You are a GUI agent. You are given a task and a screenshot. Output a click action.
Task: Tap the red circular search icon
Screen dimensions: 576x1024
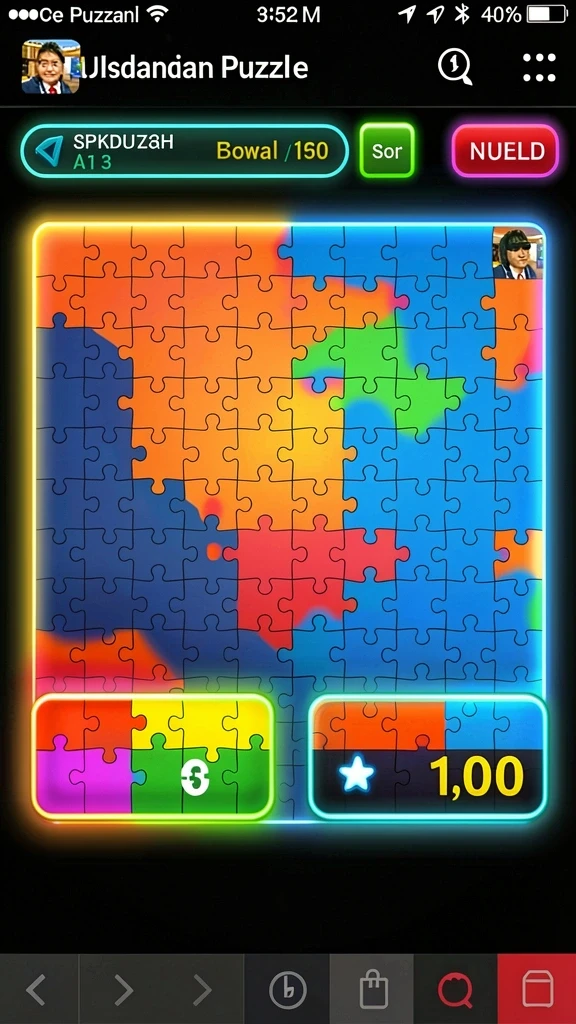(x=455, y=989)
